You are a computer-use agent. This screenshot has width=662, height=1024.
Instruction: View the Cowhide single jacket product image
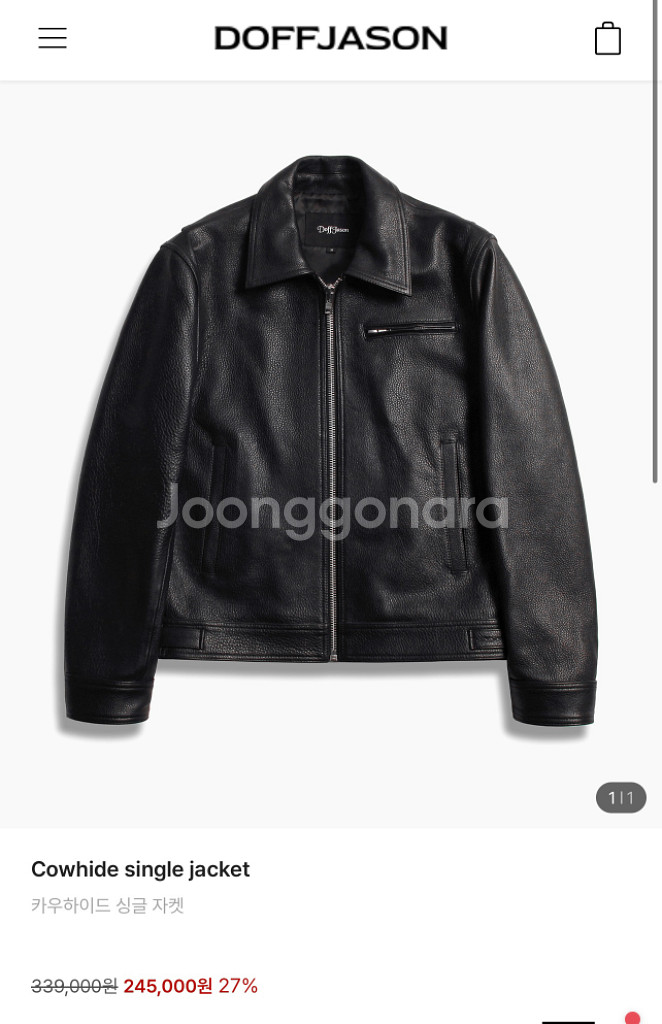click(330, 450)
